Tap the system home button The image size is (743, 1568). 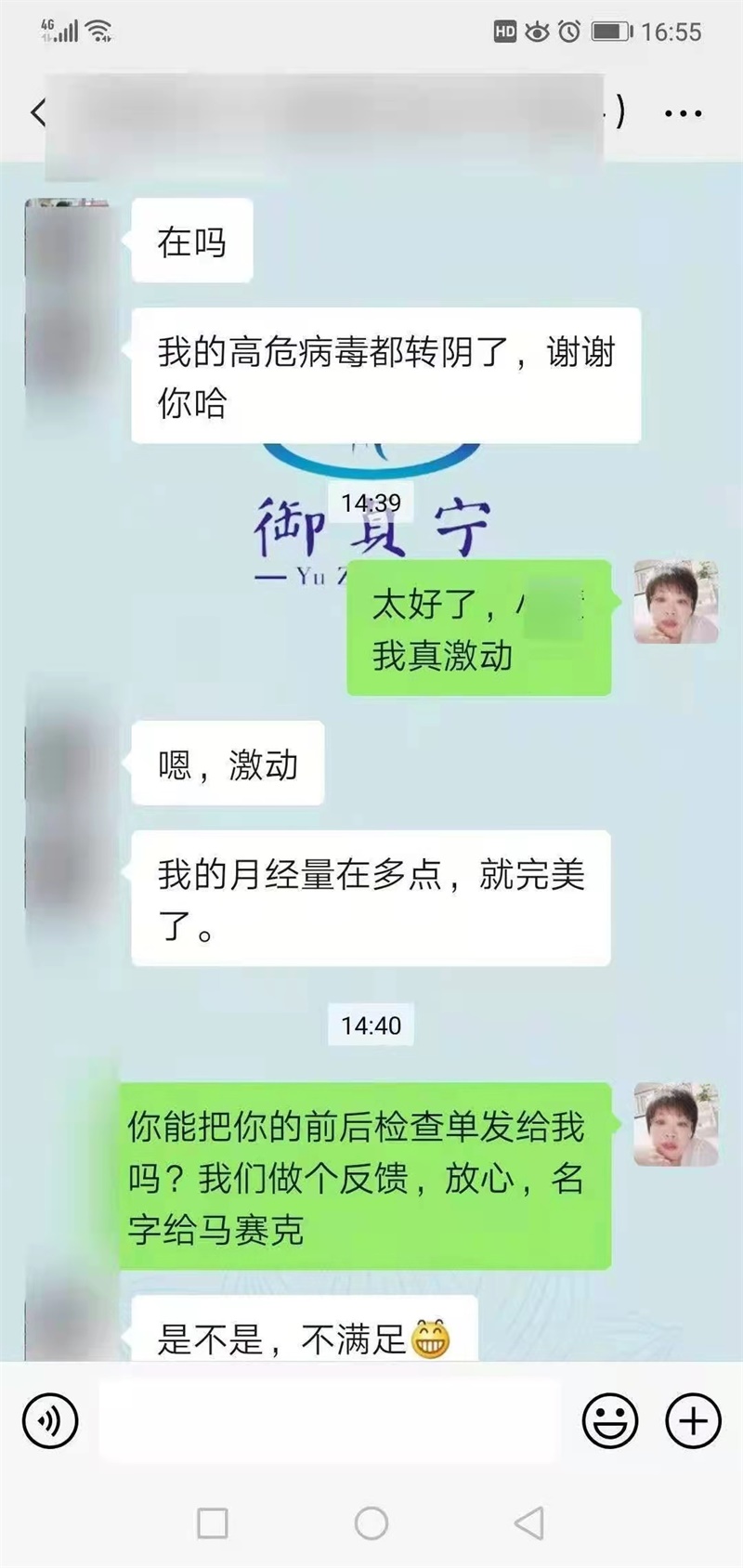click(371, 1523)
